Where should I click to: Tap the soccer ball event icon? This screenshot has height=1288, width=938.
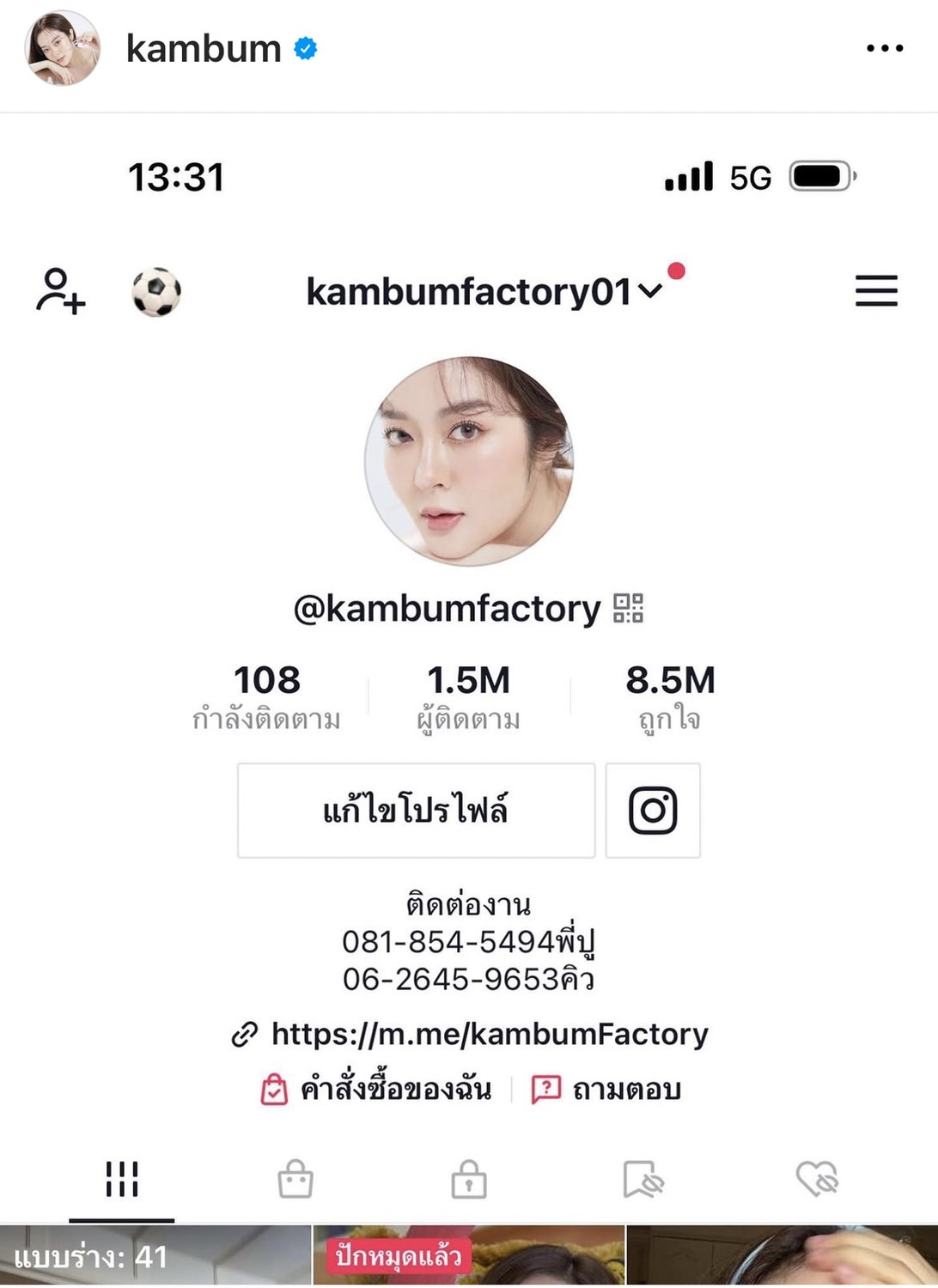point(156,292)
